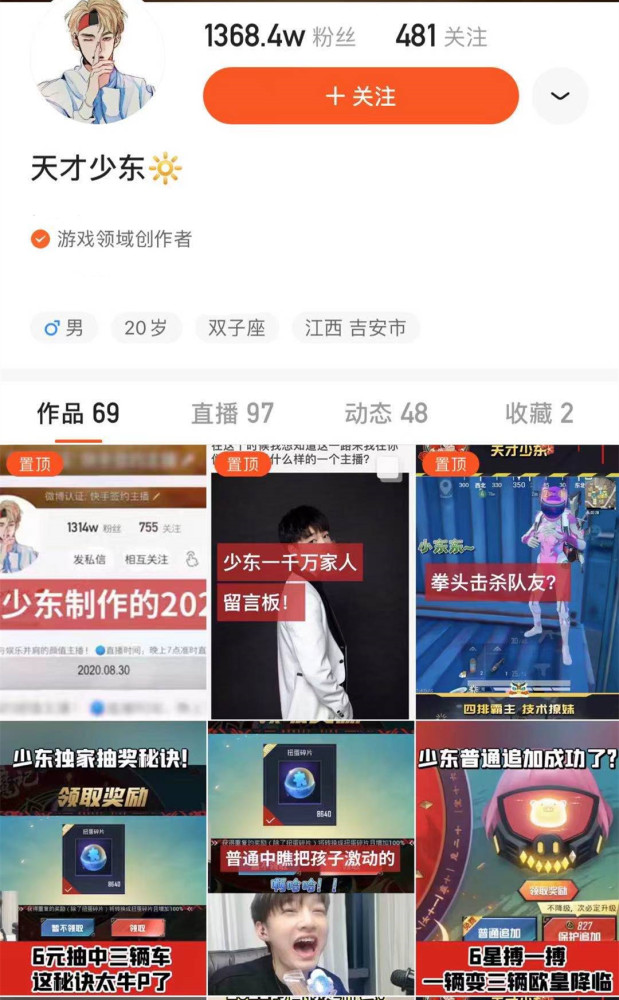This screenshot has height=1000, width=619.
Task: Open the pinned video 拳头击杀队友
Action: tap(516, 580)
